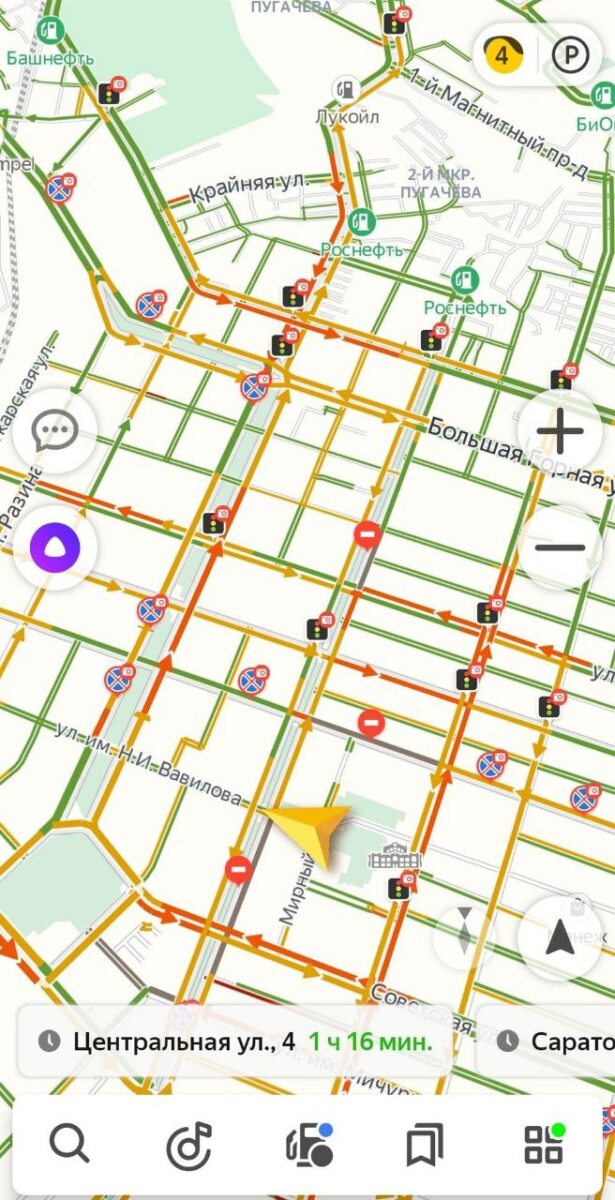Viewport: 615px width, 1200px height.
Task: Open search in the bottom bar
Action: coord(70,1143)
